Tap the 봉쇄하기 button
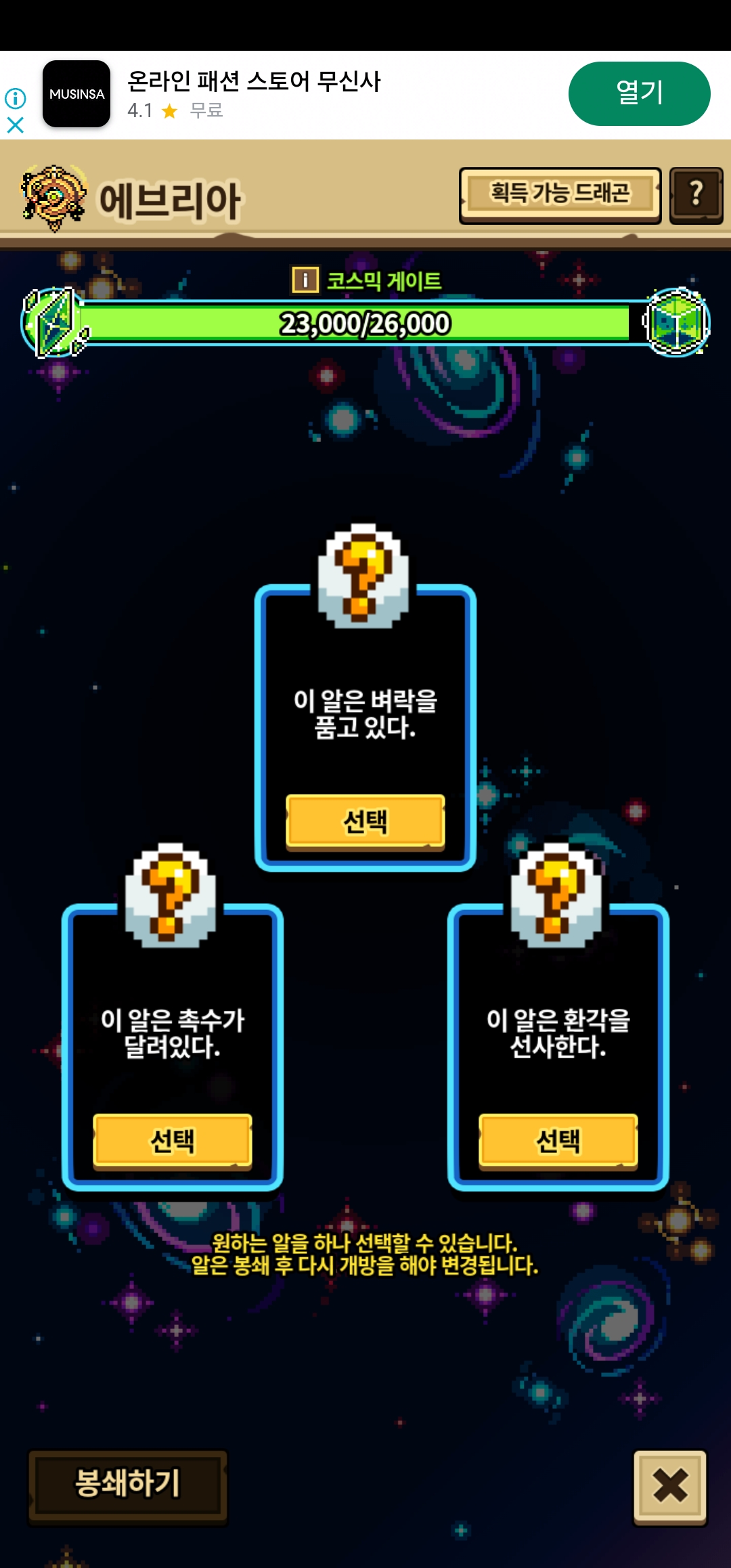Viewport: 731px width, 1568px height. [128, 1483]
